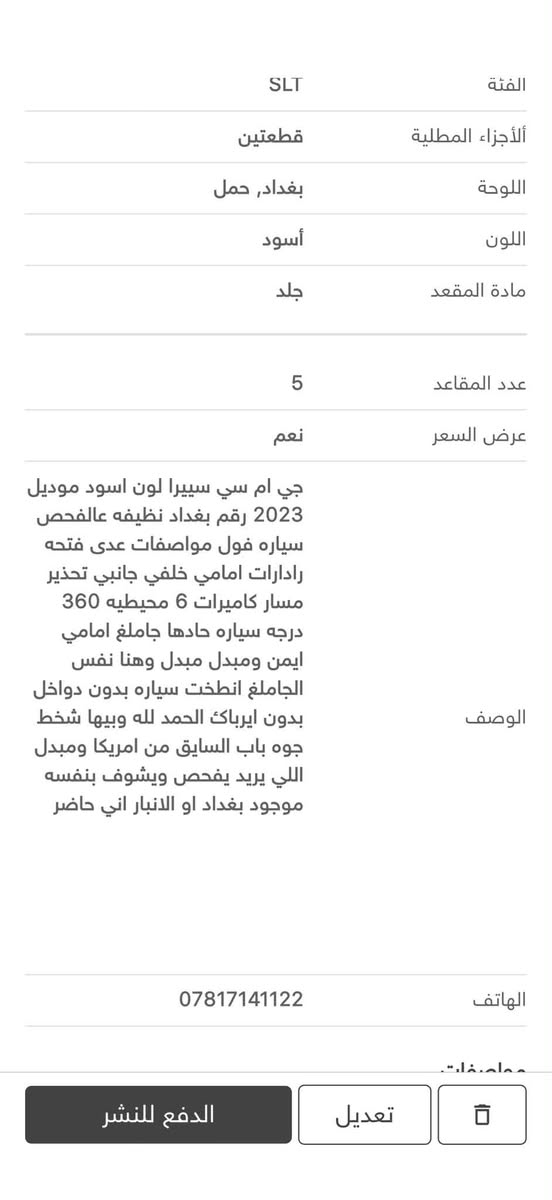Delete the listing with the trash icon
Viewport: 552px width, 1200px height.
pos(483,1114)
